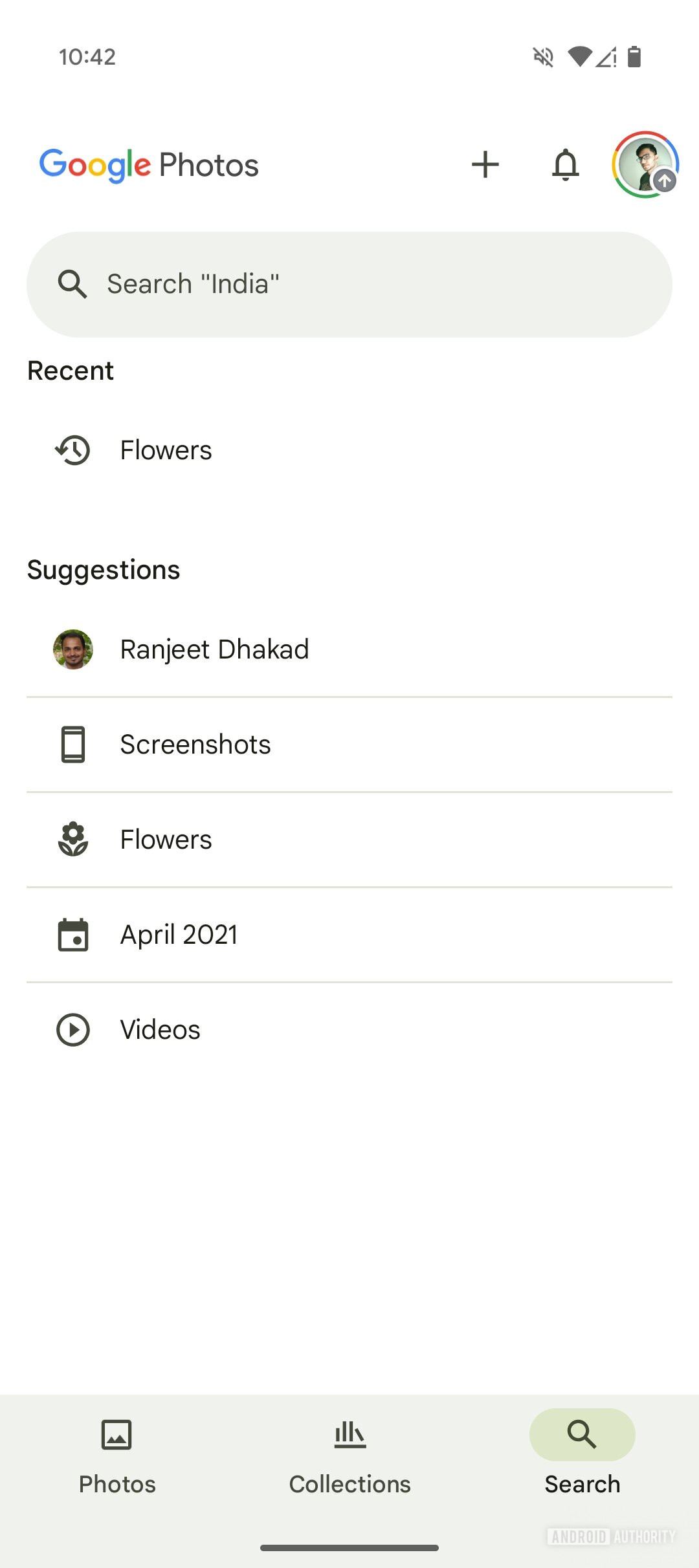Open the Screenshots suggestion
The width and height of the screenshot is (699, 1568).
(195, 745)
